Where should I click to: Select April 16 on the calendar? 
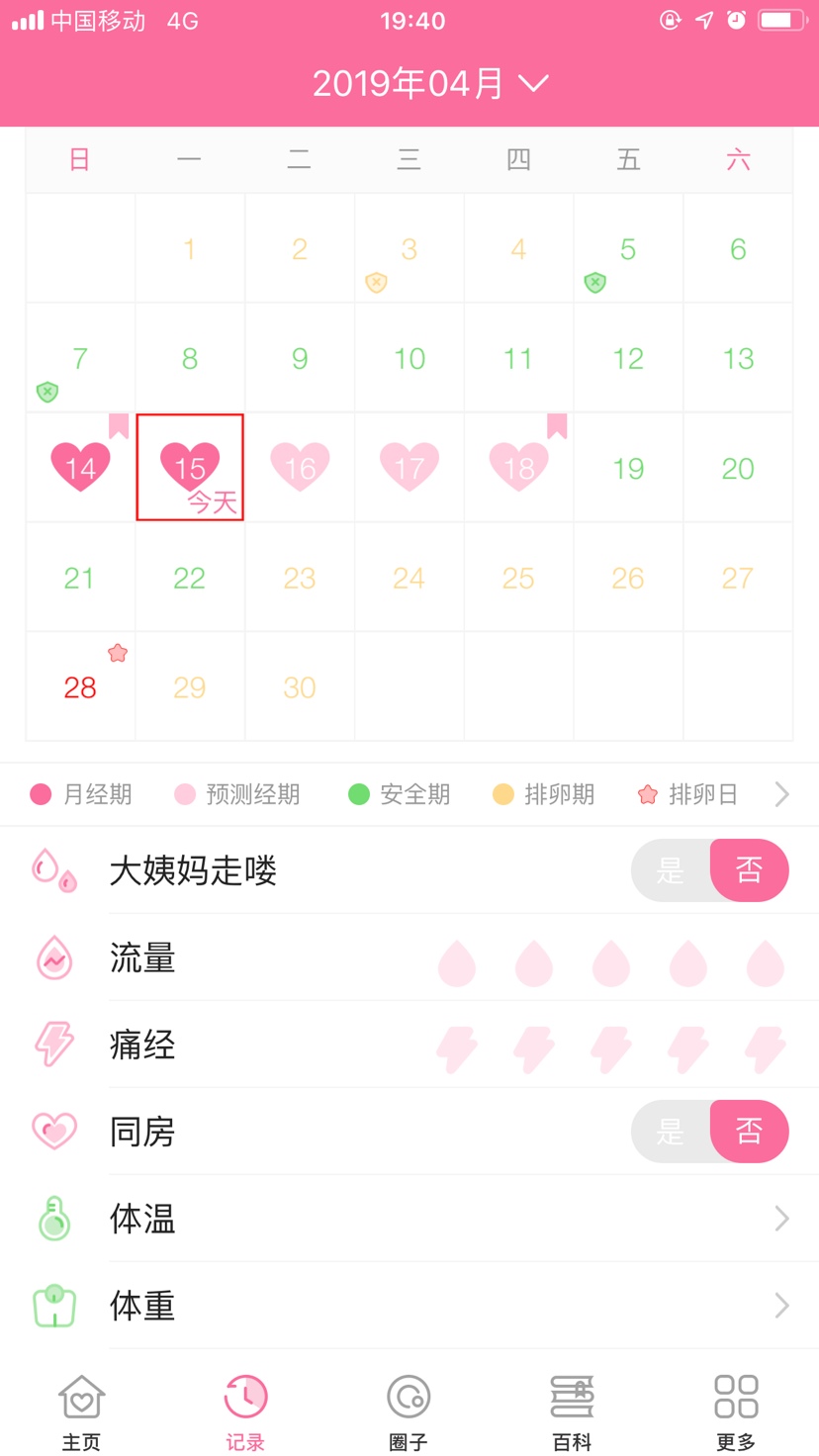coord(300,467)
